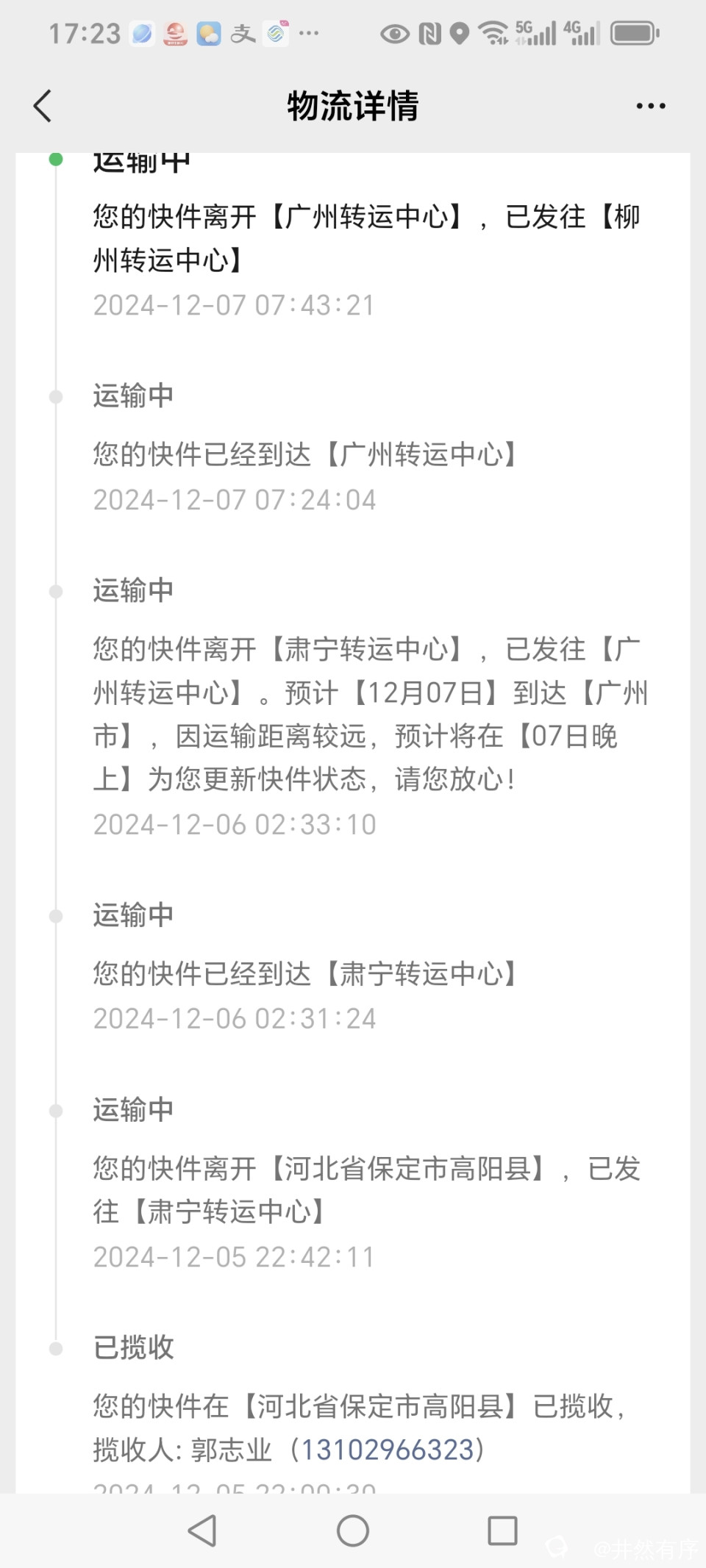Viewport: 706px width, 1568px height.
Task: Open the three-dot more options menu
Action: click(650, 106)
